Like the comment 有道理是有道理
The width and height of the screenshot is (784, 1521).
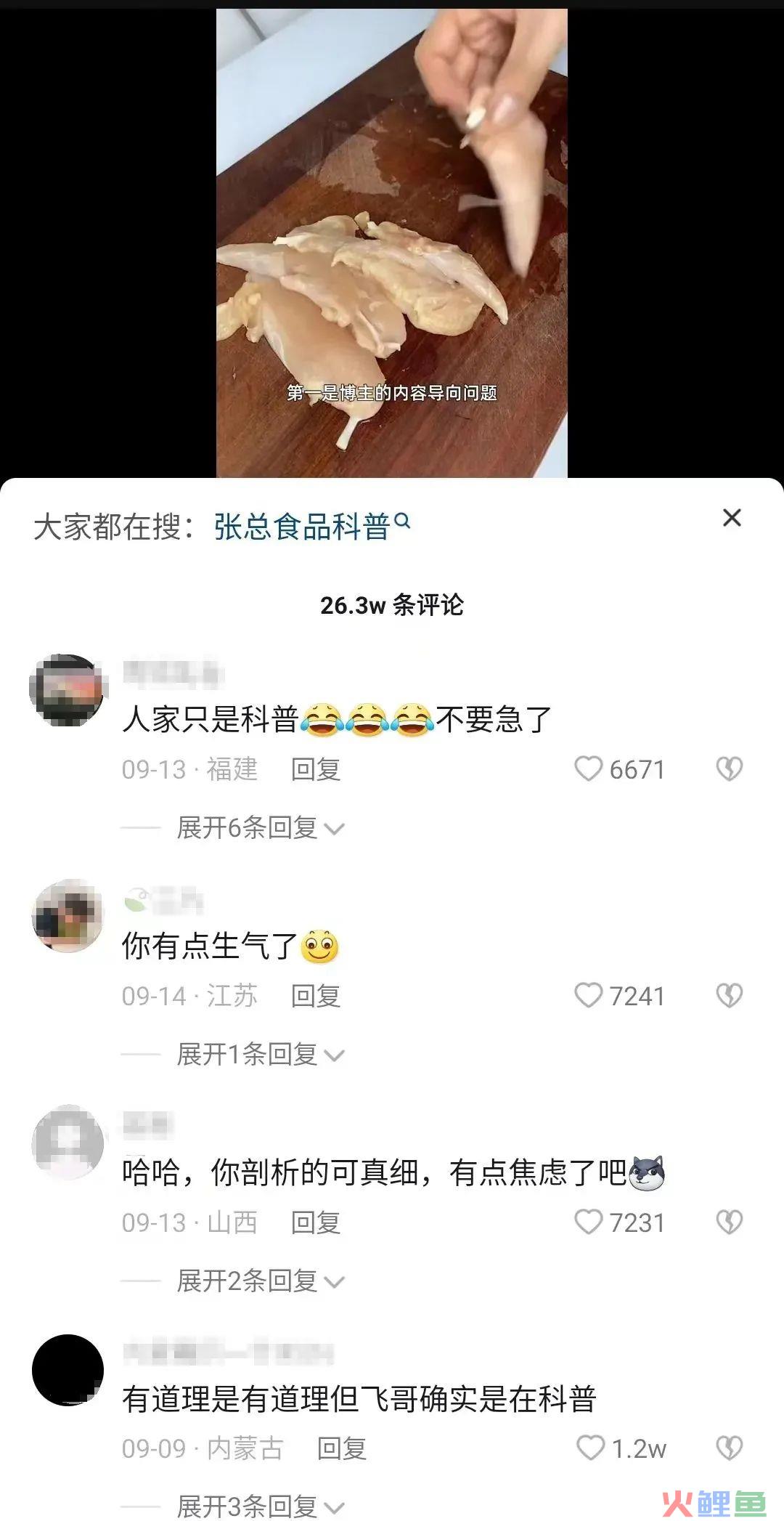click(x=590, y=1448)
